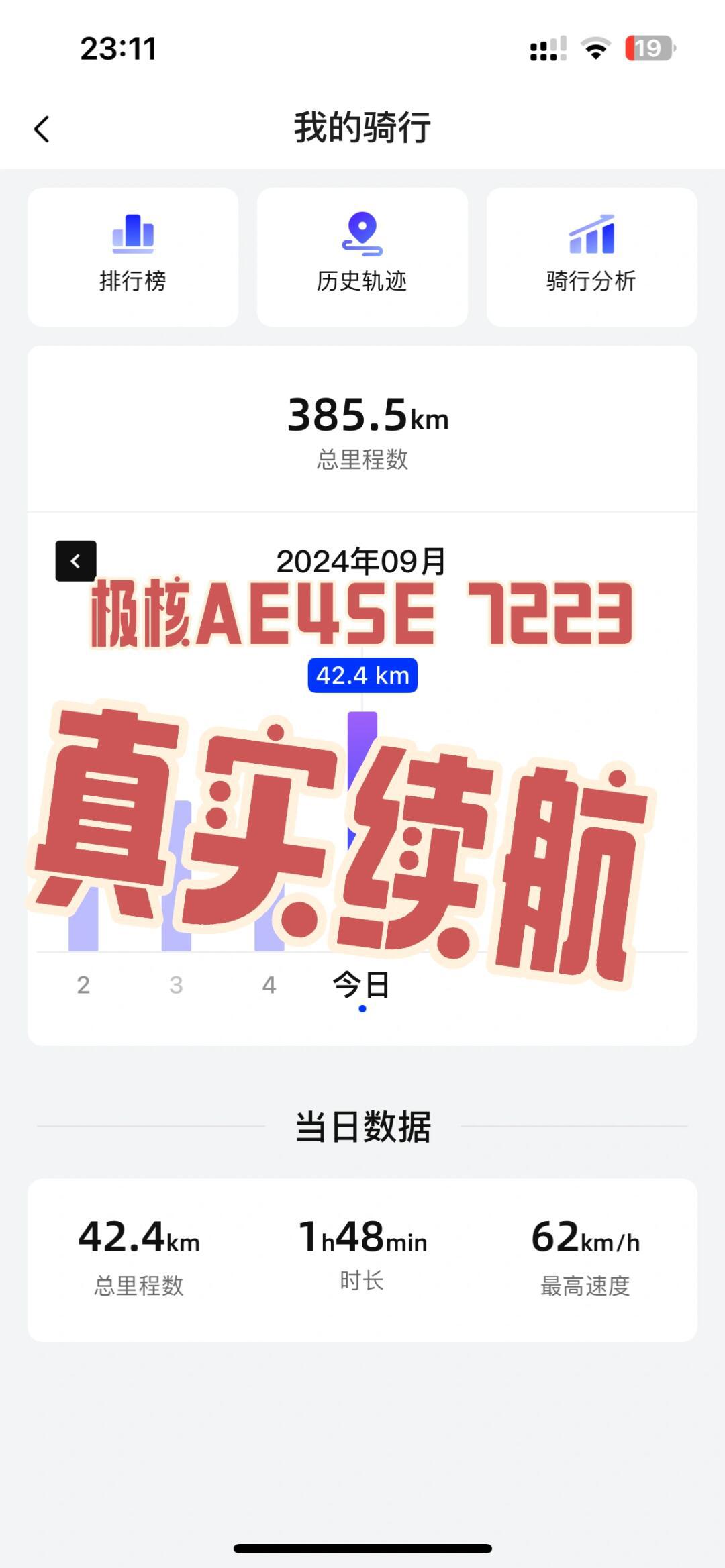Tap the back arrow beside 我的骑行
Viewport: 725px width, 1568px height.
pyautogui.click(x=42, y=129)
